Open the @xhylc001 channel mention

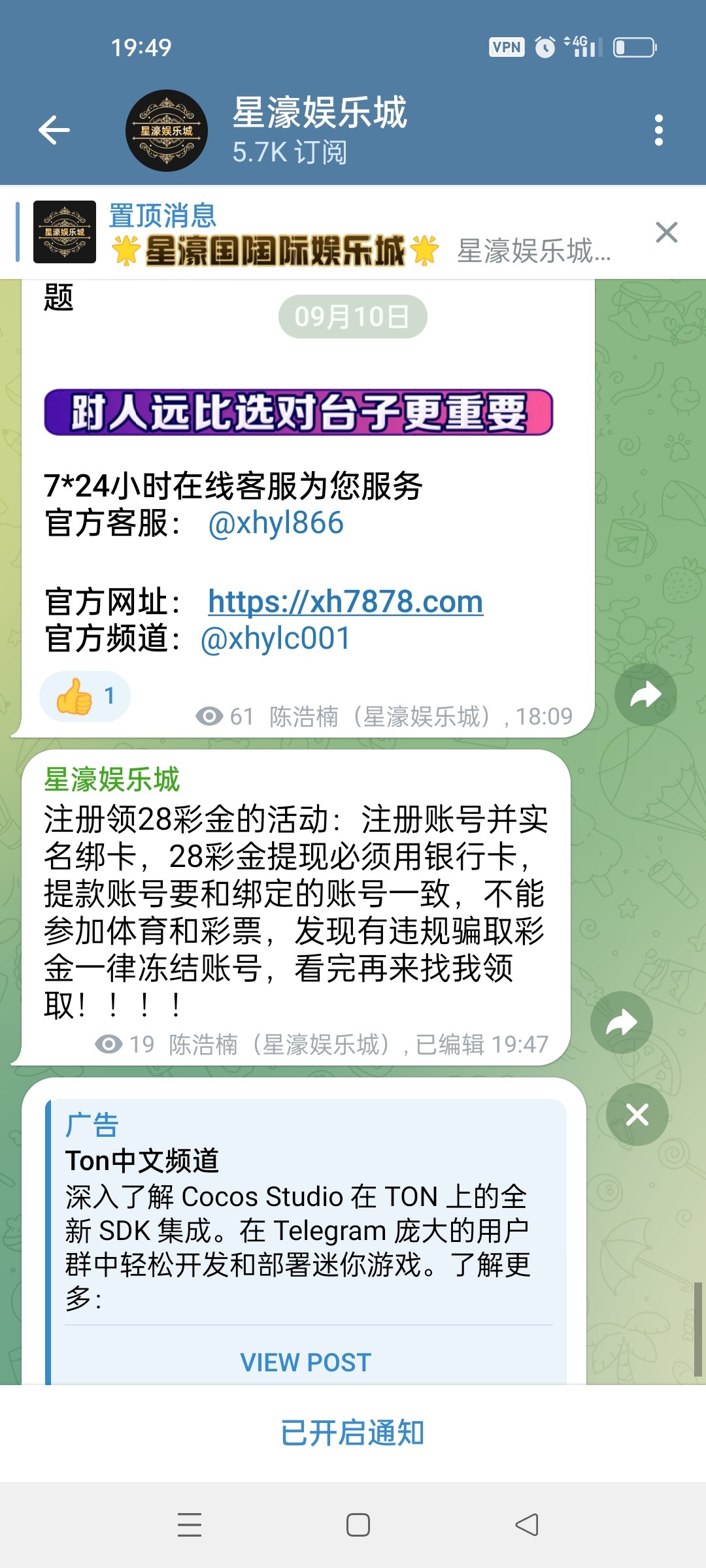[x=275, y=638]
